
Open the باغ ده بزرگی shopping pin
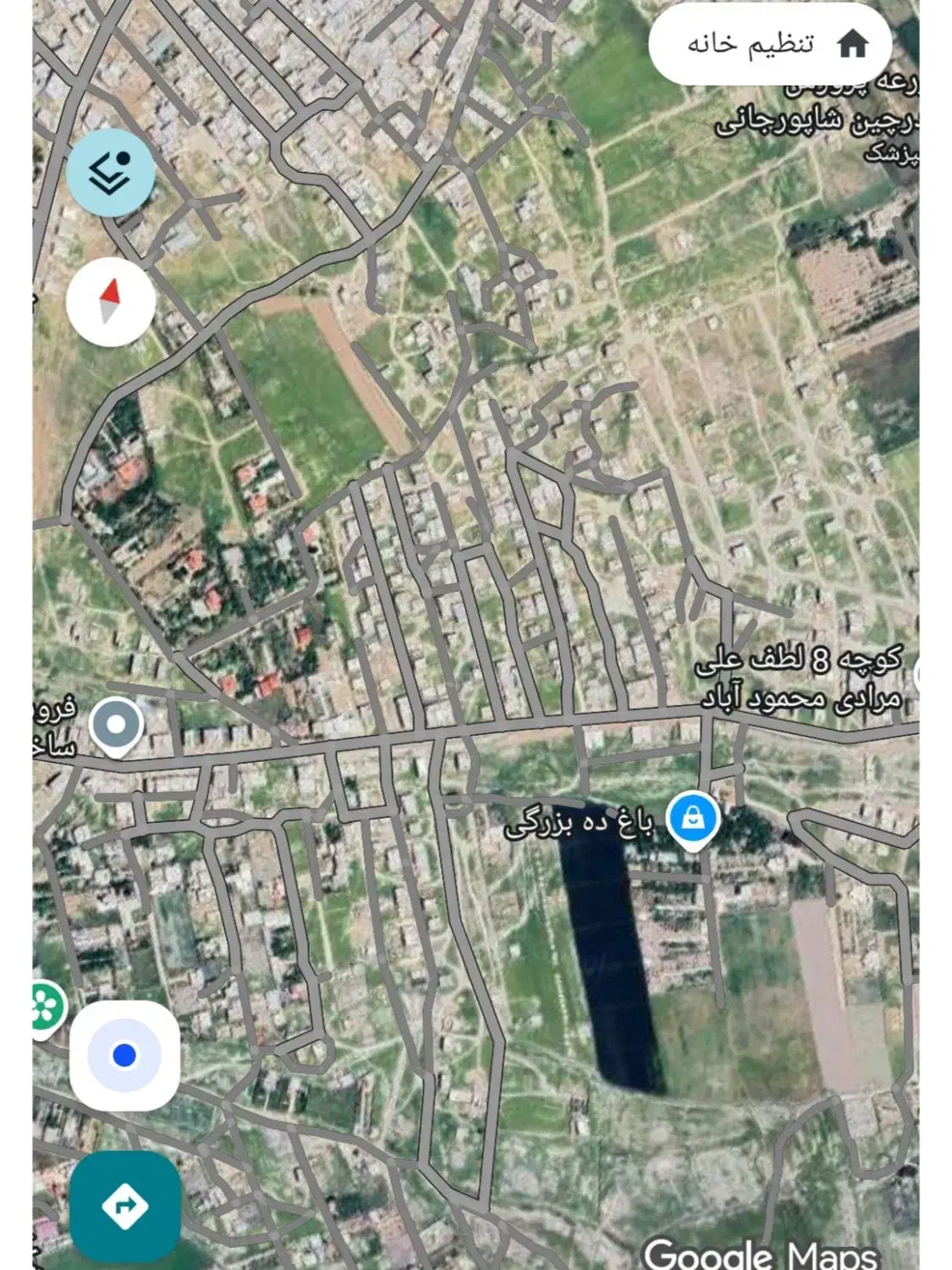tap(693, 820)
